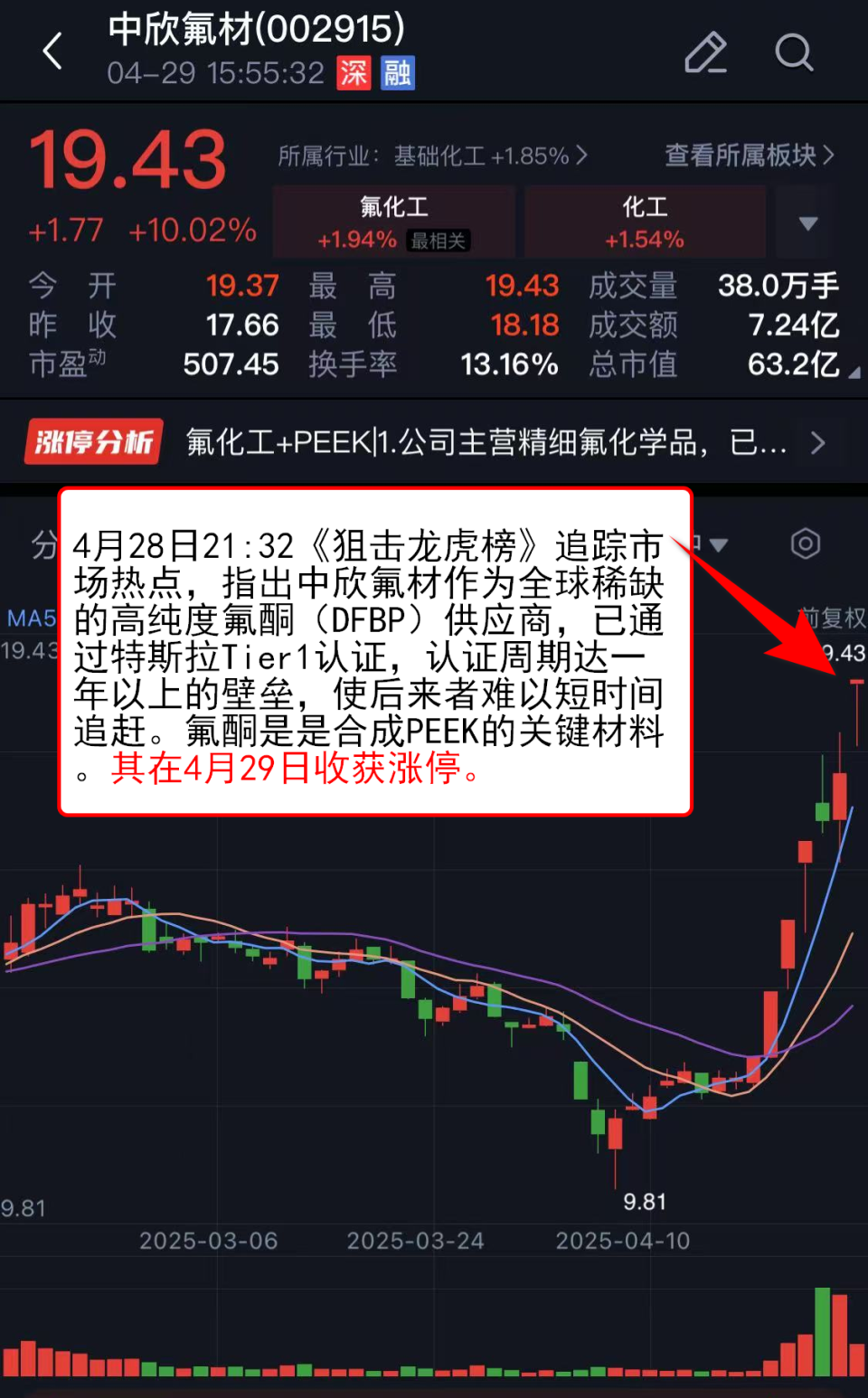The width and height of the screenshot is (868, 1398).
Task: Expand the sector list dropdown arrow
Action: tap(808, 222)
